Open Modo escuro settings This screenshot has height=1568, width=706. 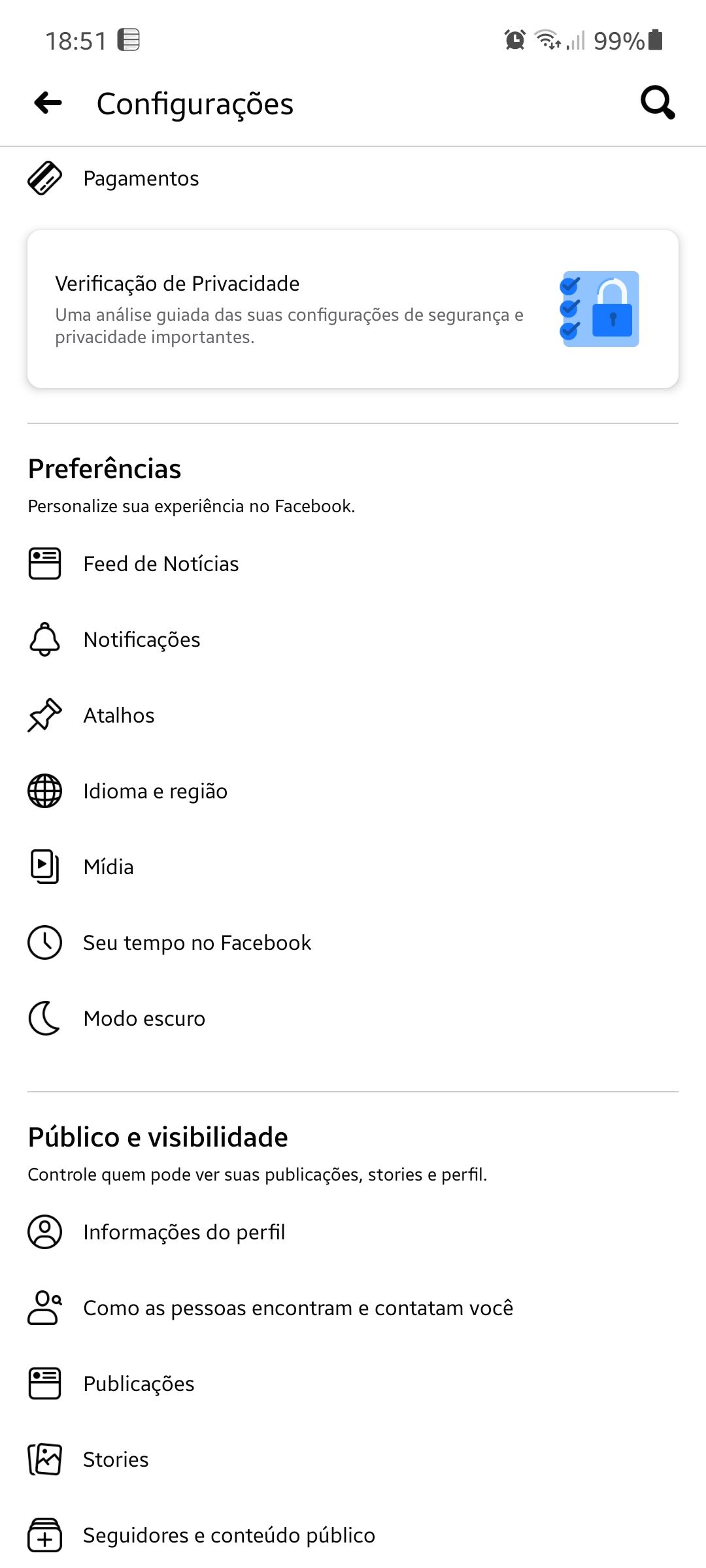click(144, 1019)
